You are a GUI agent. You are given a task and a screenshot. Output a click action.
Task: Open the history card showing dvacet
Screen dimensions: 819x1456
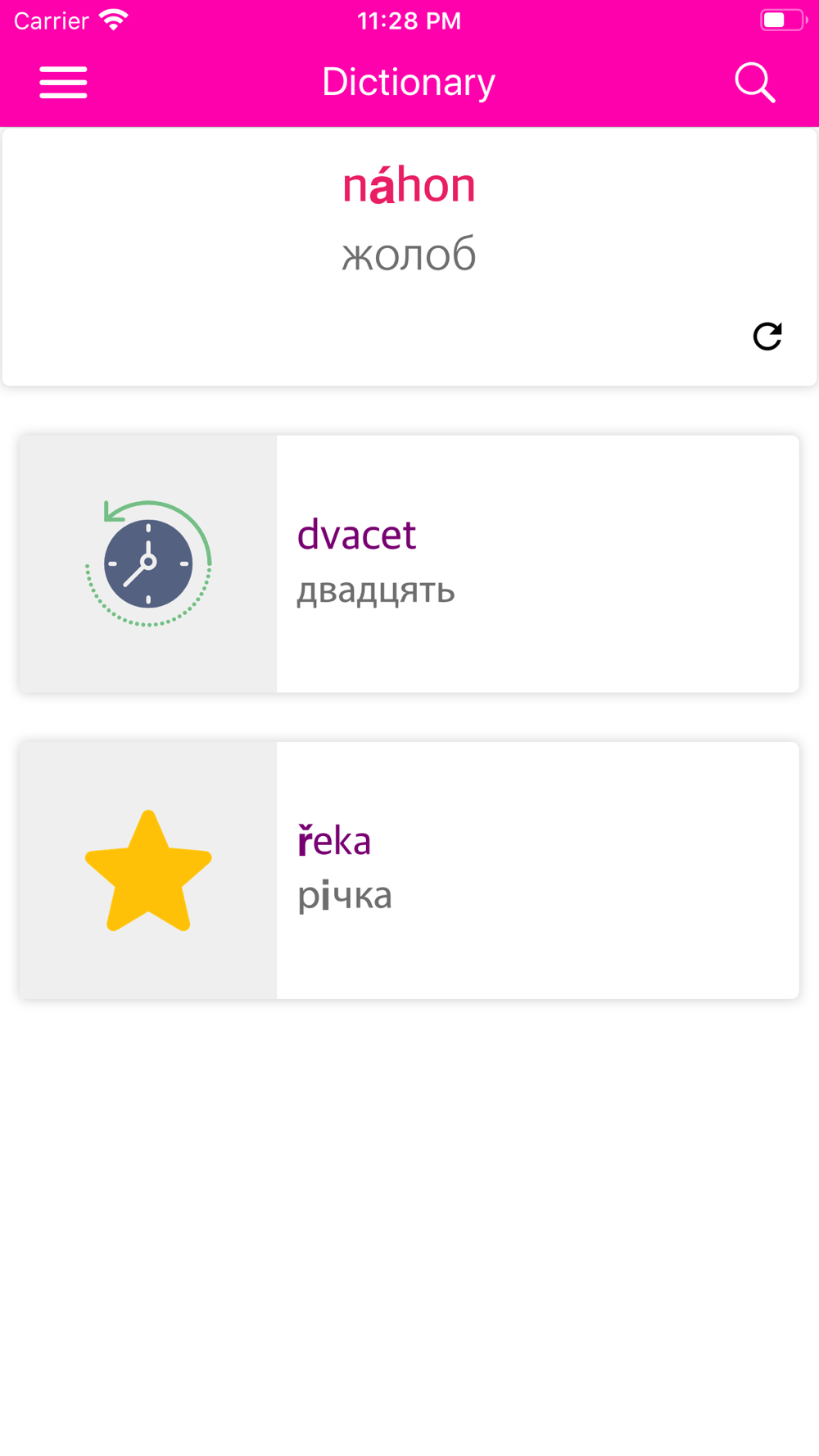(x=409, y=563)
